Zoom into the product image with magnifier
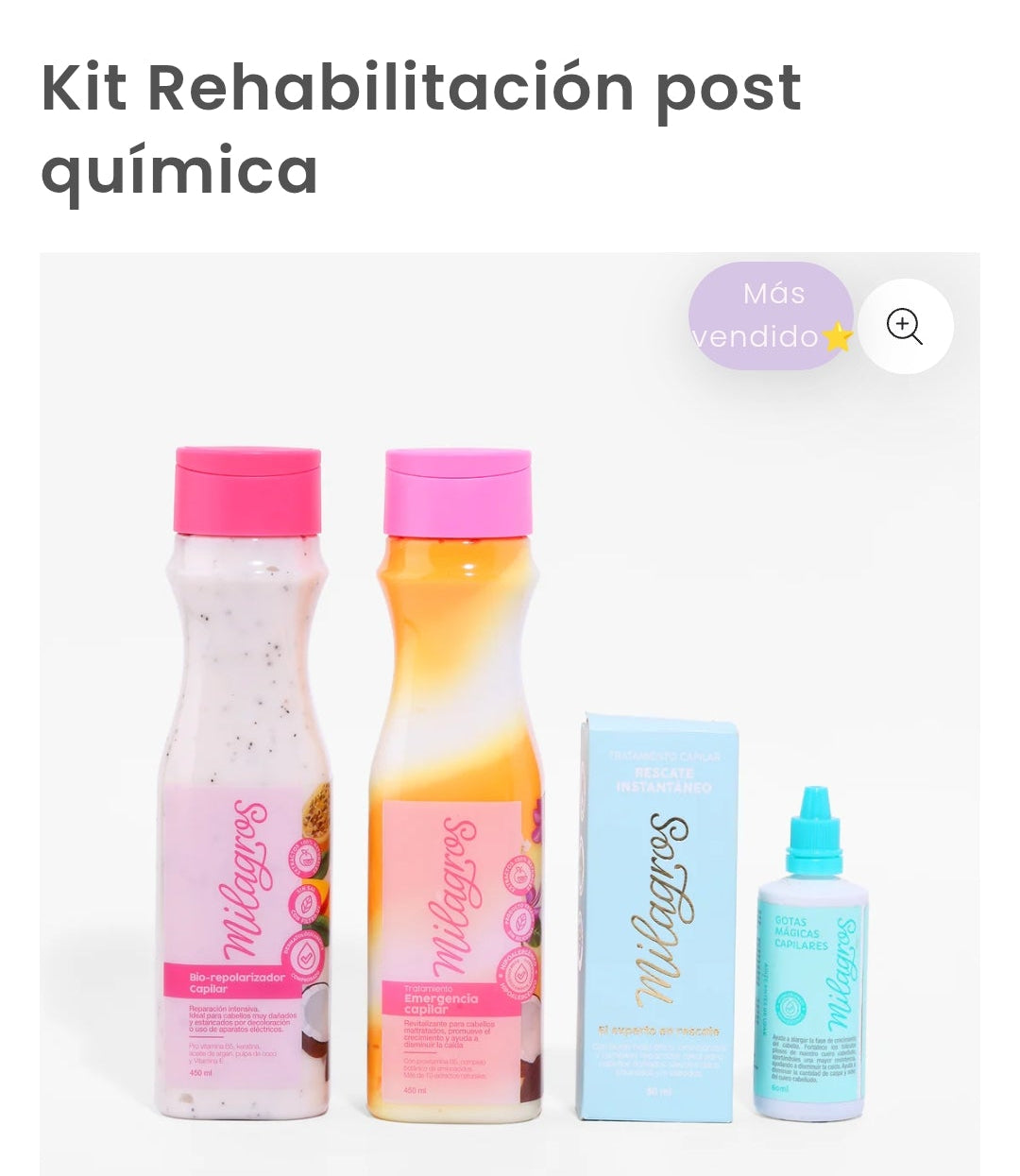Screen dimensions: 1020x1176 tap(904, 327)
